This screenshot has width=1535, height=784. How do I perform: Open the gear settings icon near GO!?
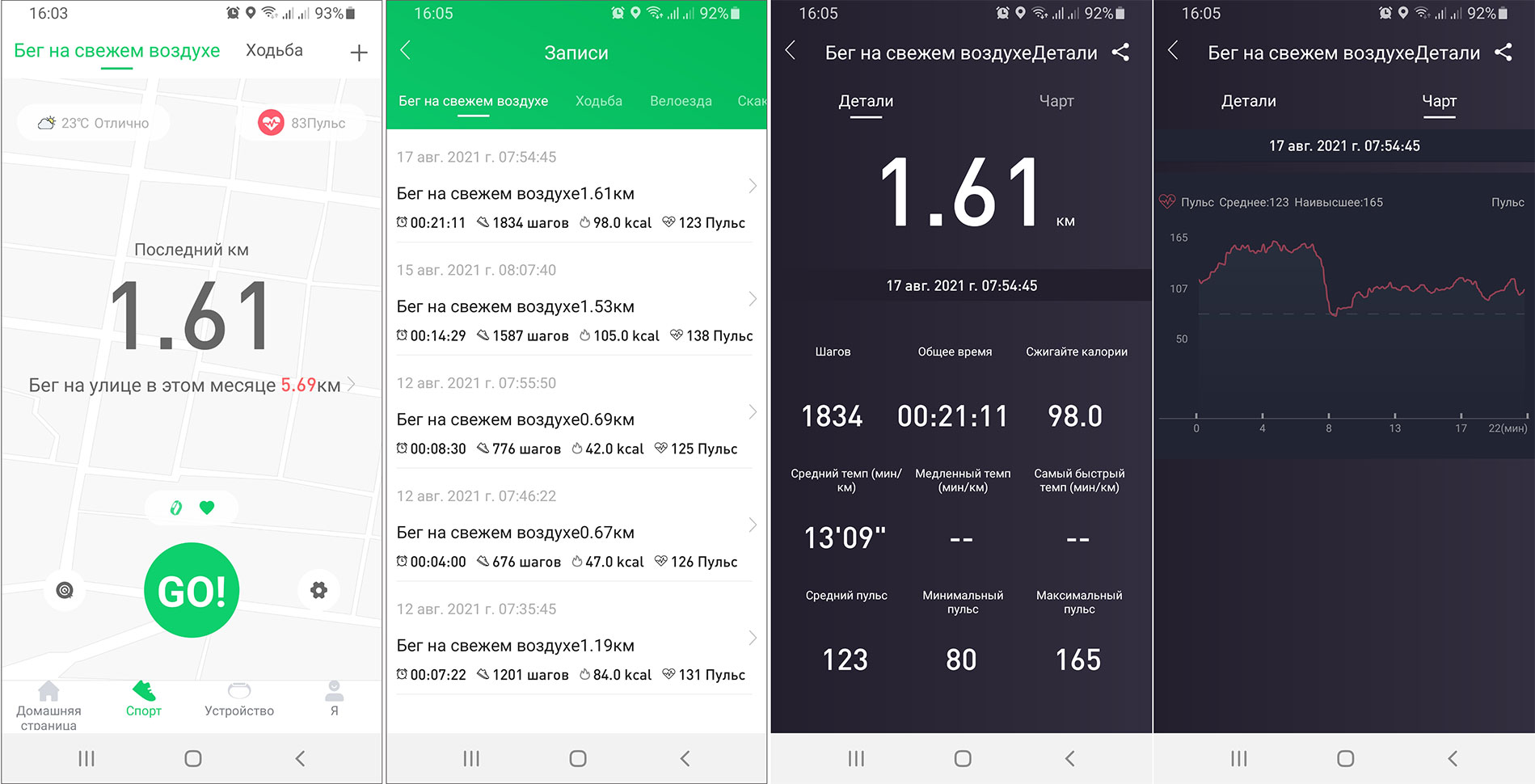click(318, 590)
